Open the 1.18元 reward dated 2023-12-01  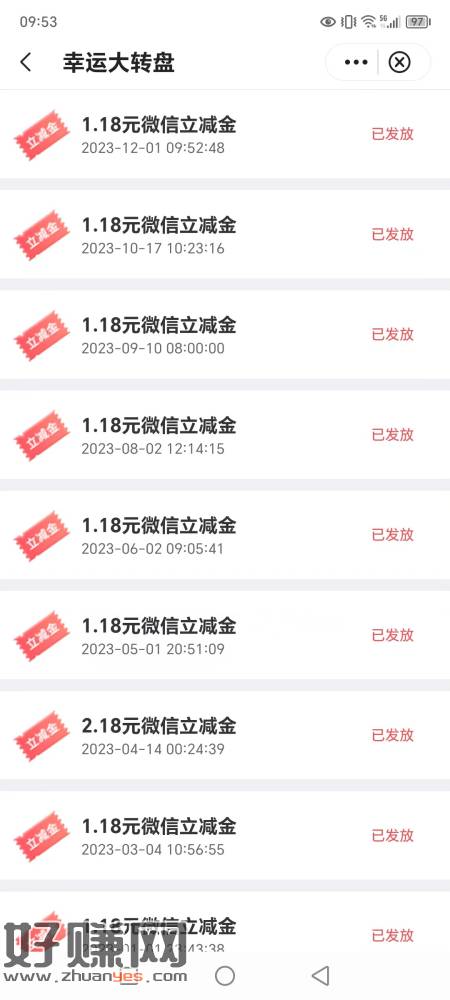225,135
